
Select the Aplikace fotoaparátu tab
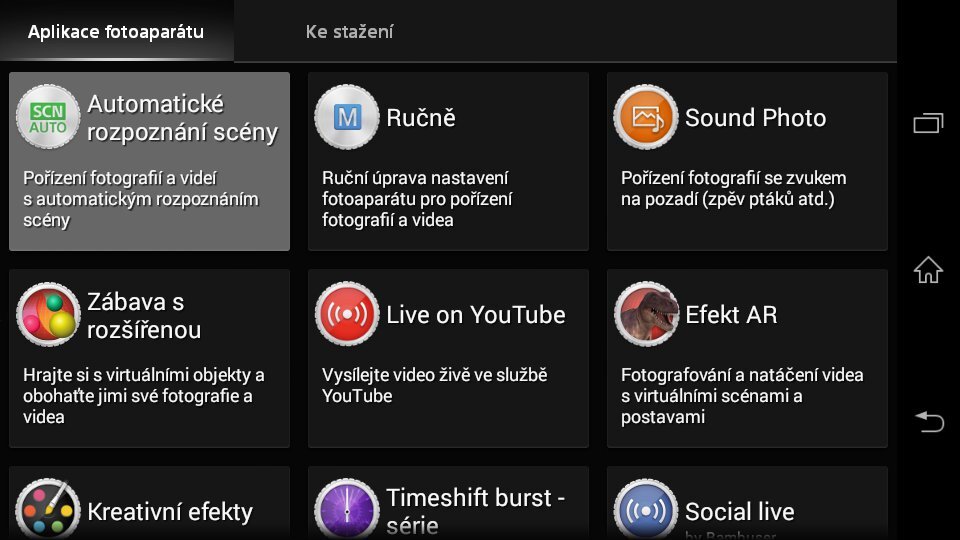116,32
